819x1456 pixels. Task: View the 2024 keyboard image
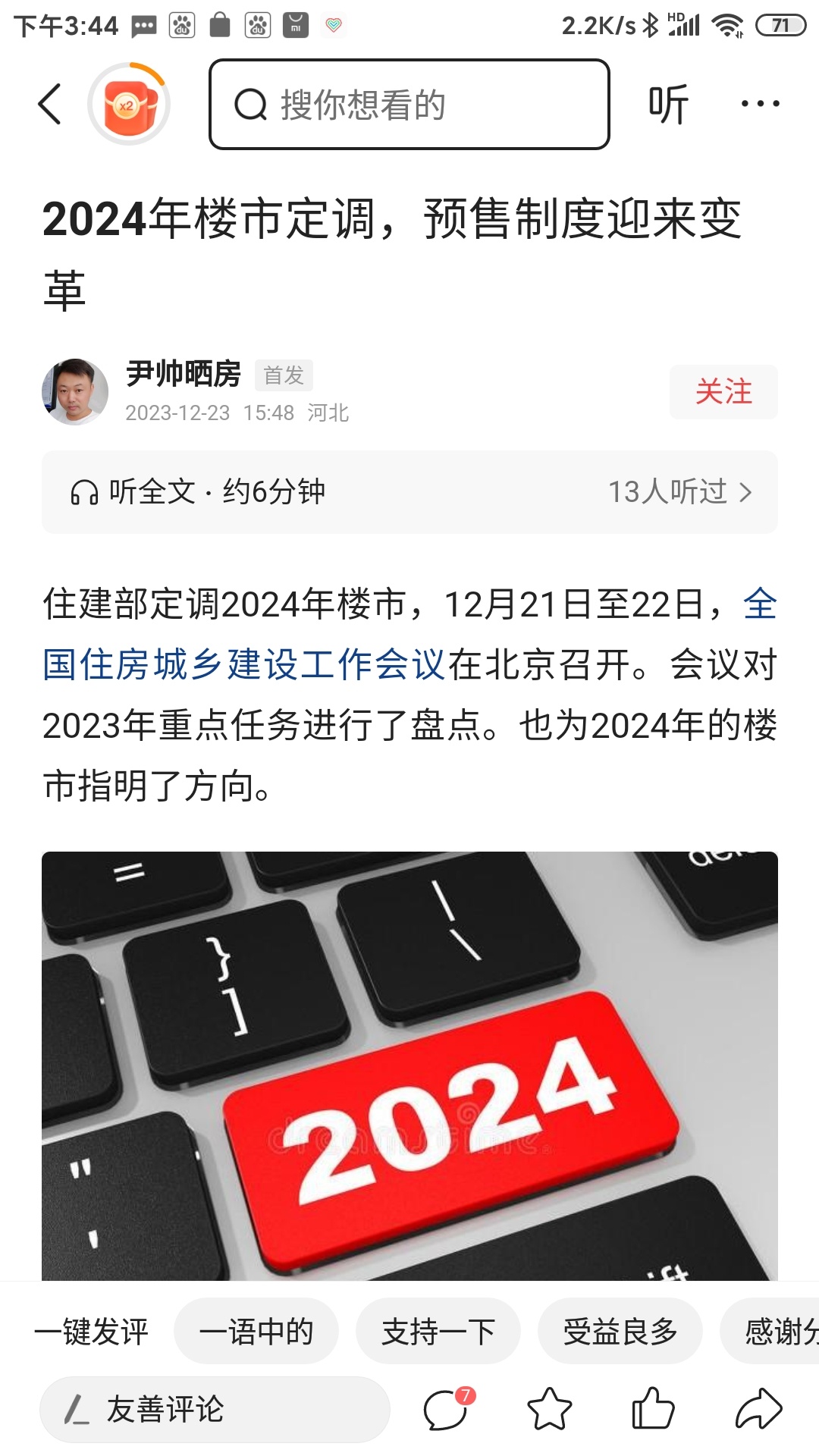[x=409, y=1066]
